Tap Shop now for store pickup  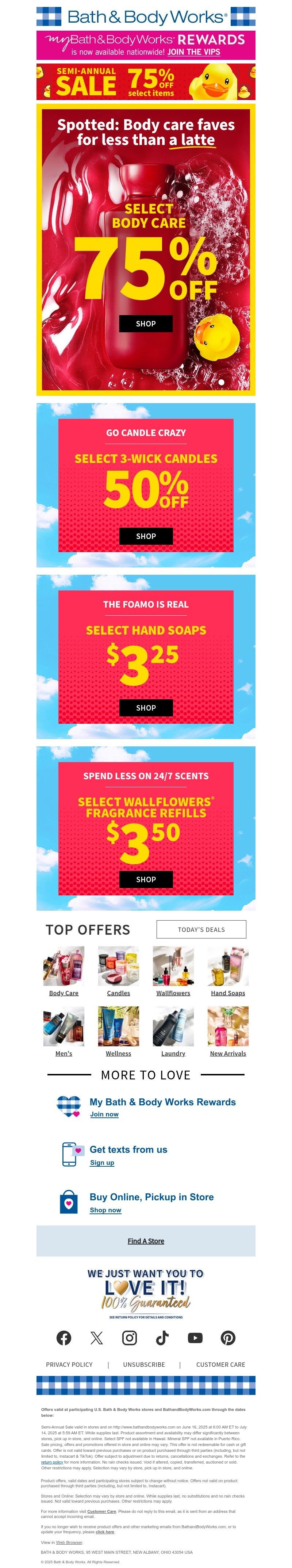point(105,1209)
